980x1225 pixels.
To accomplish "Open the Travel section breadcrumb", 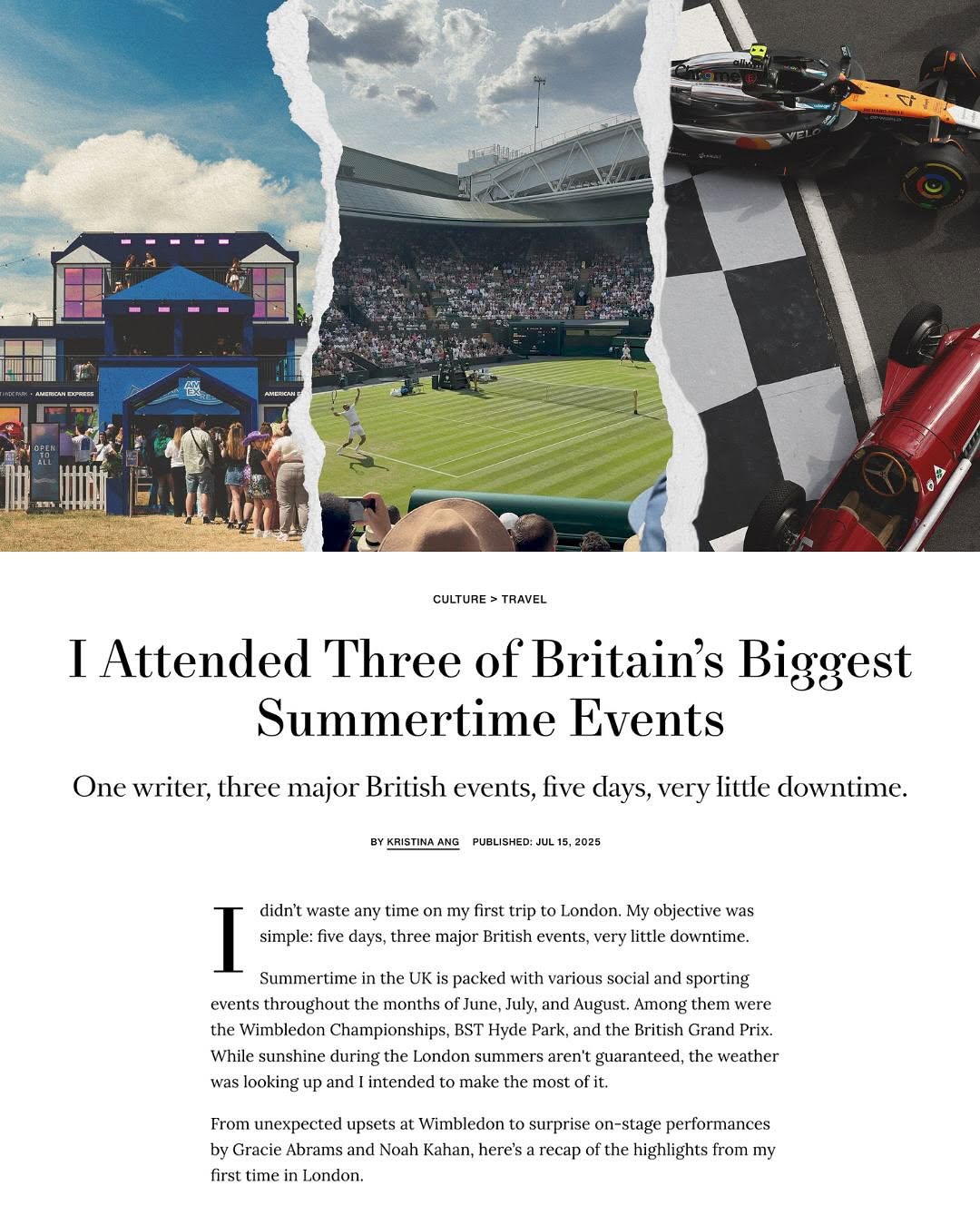I will 524,599.
